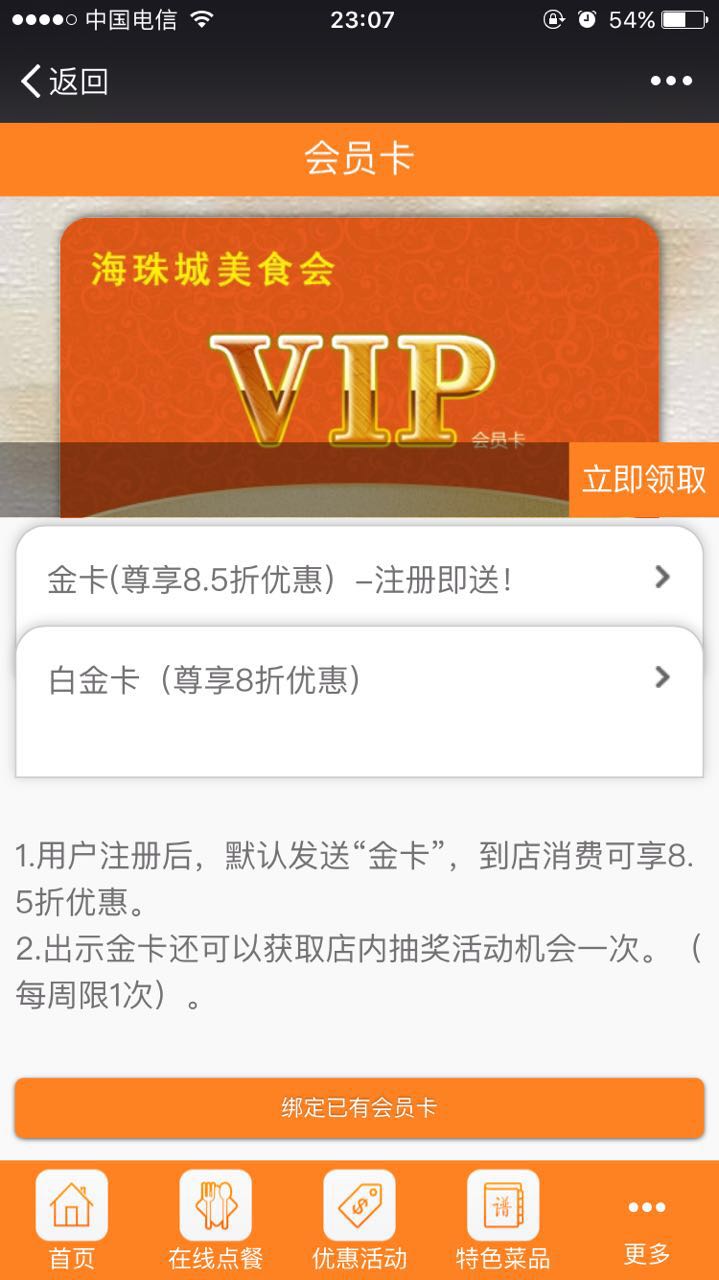
Task: Open the VIP membership card image
Action: [358, 340]
